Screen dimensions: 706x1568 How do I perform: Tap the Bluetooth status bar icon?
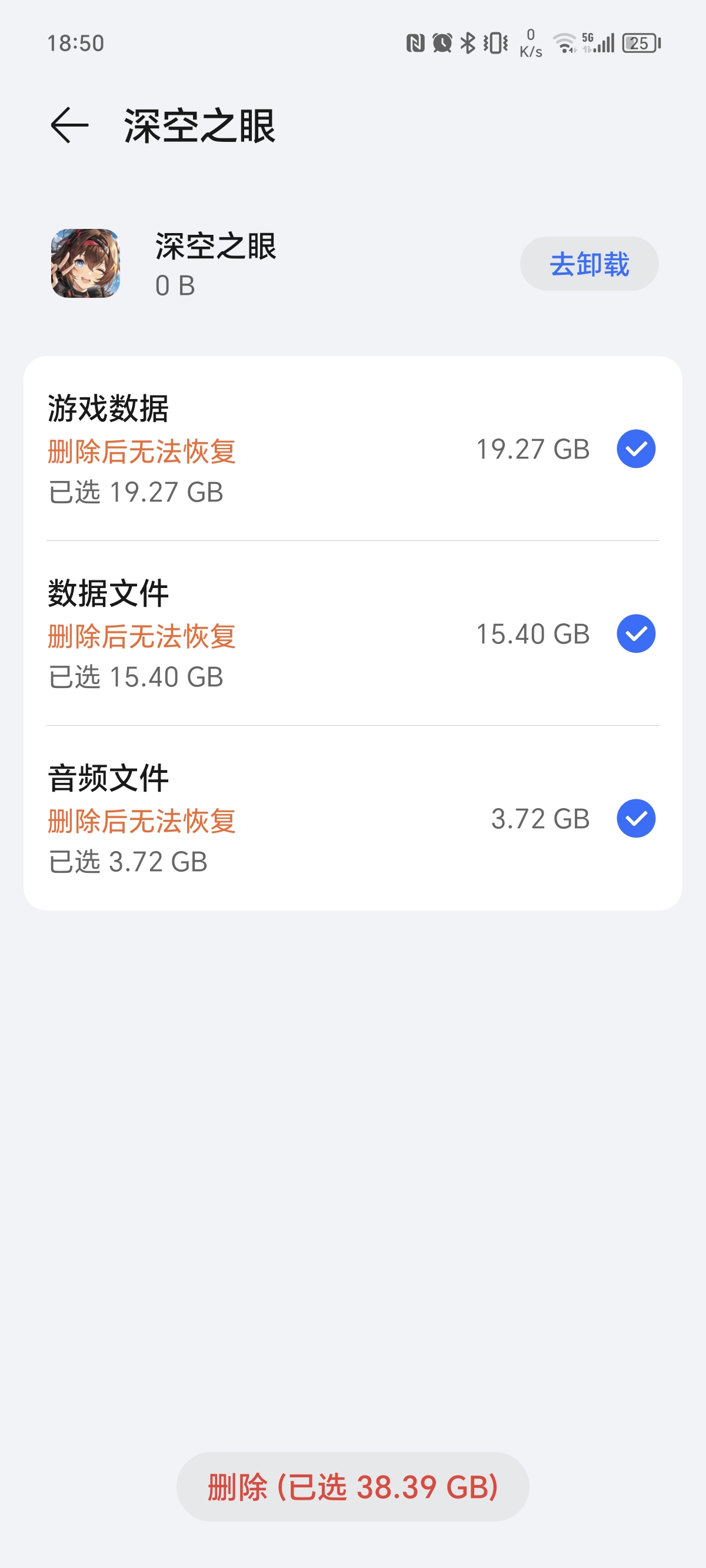click(469, 42)
